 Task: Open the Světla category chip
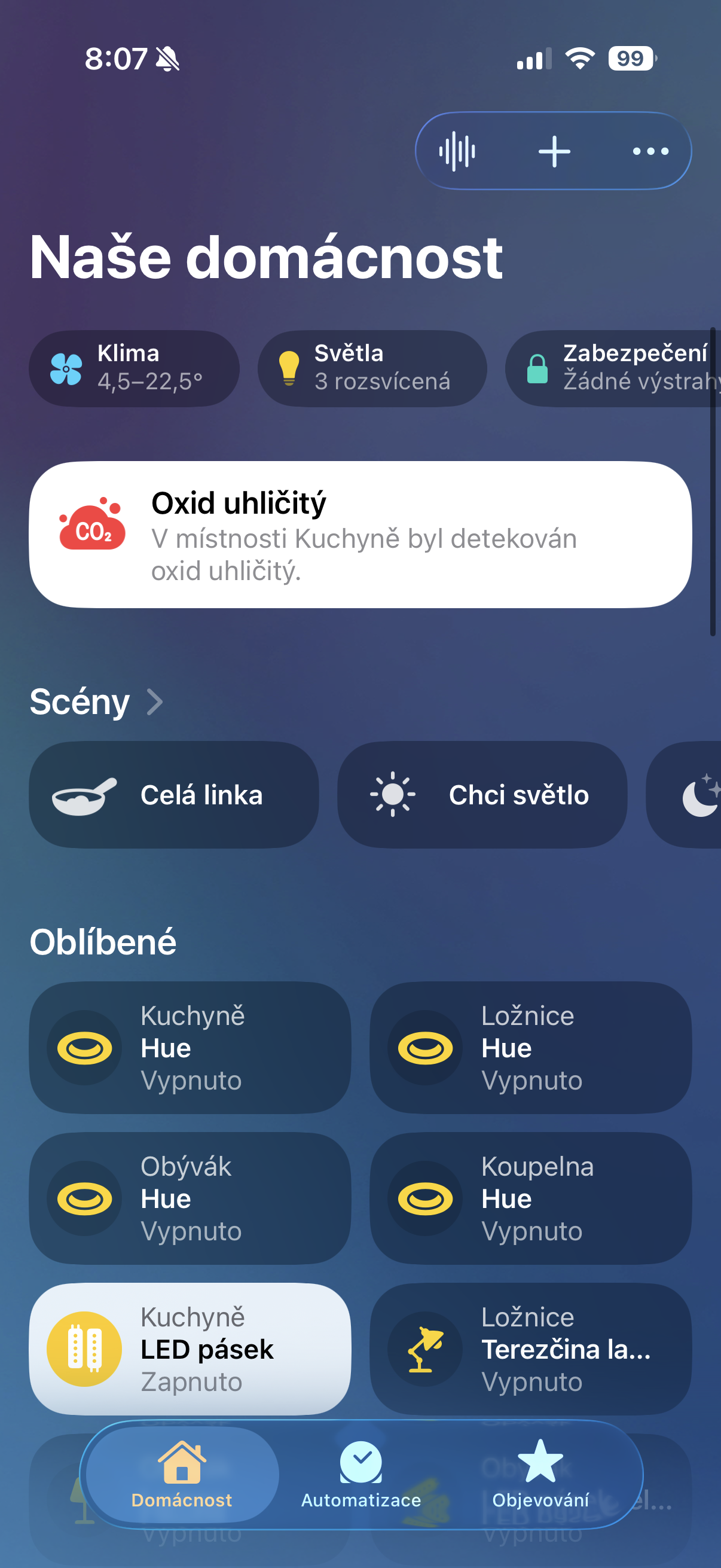point(372,368)
